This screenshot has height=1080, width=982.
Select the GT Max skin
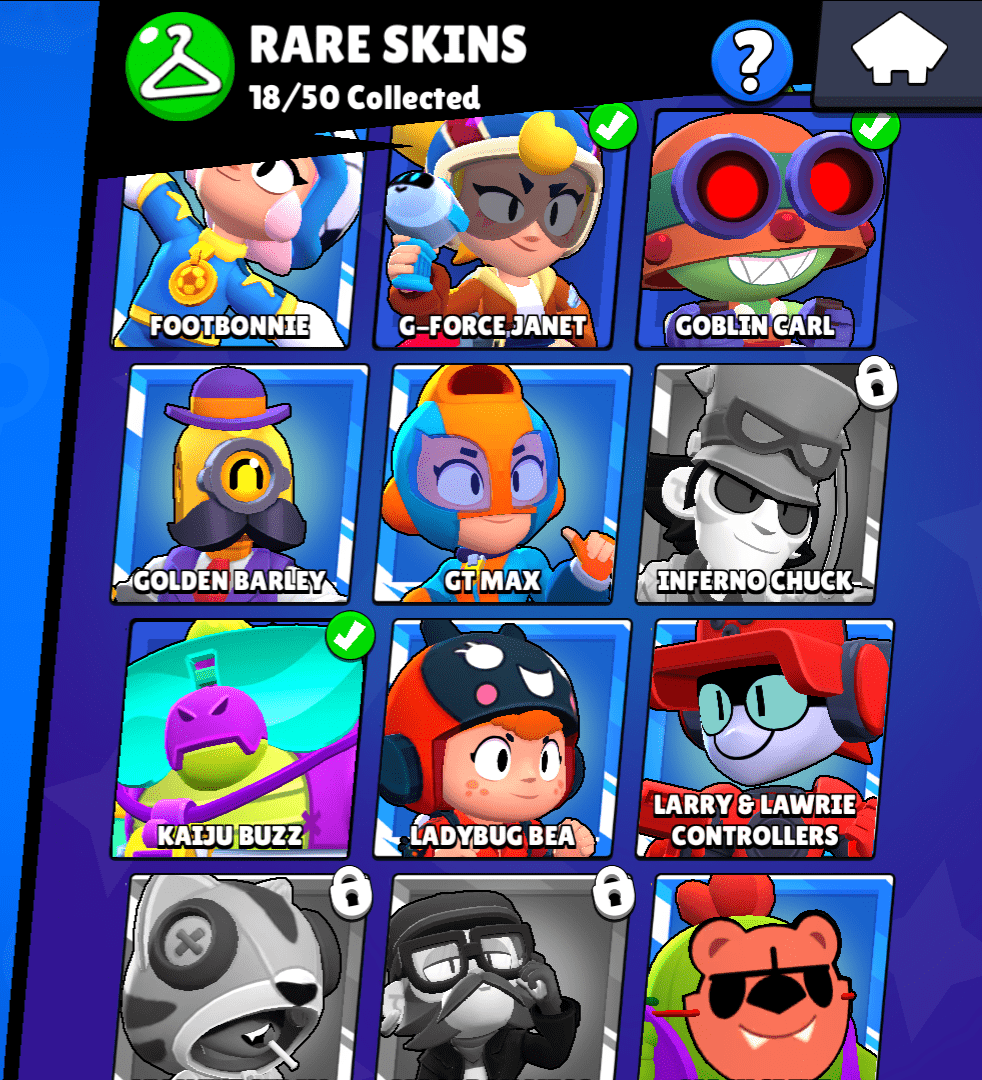click(504, 484)
